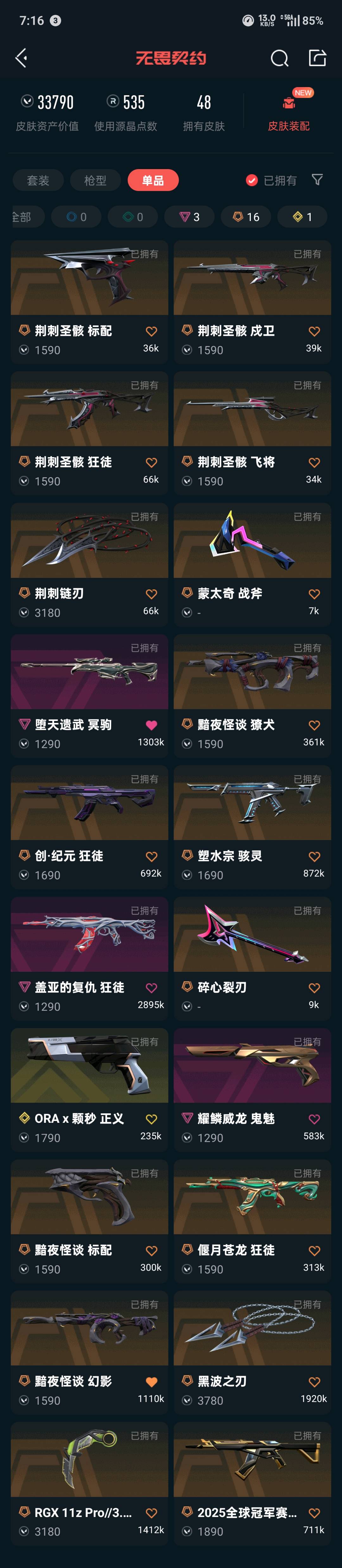Viewport: 342px width, 1568px height.
Task: Select the yellow rarity chip showing 1
Action: click(x=302, y=217)
